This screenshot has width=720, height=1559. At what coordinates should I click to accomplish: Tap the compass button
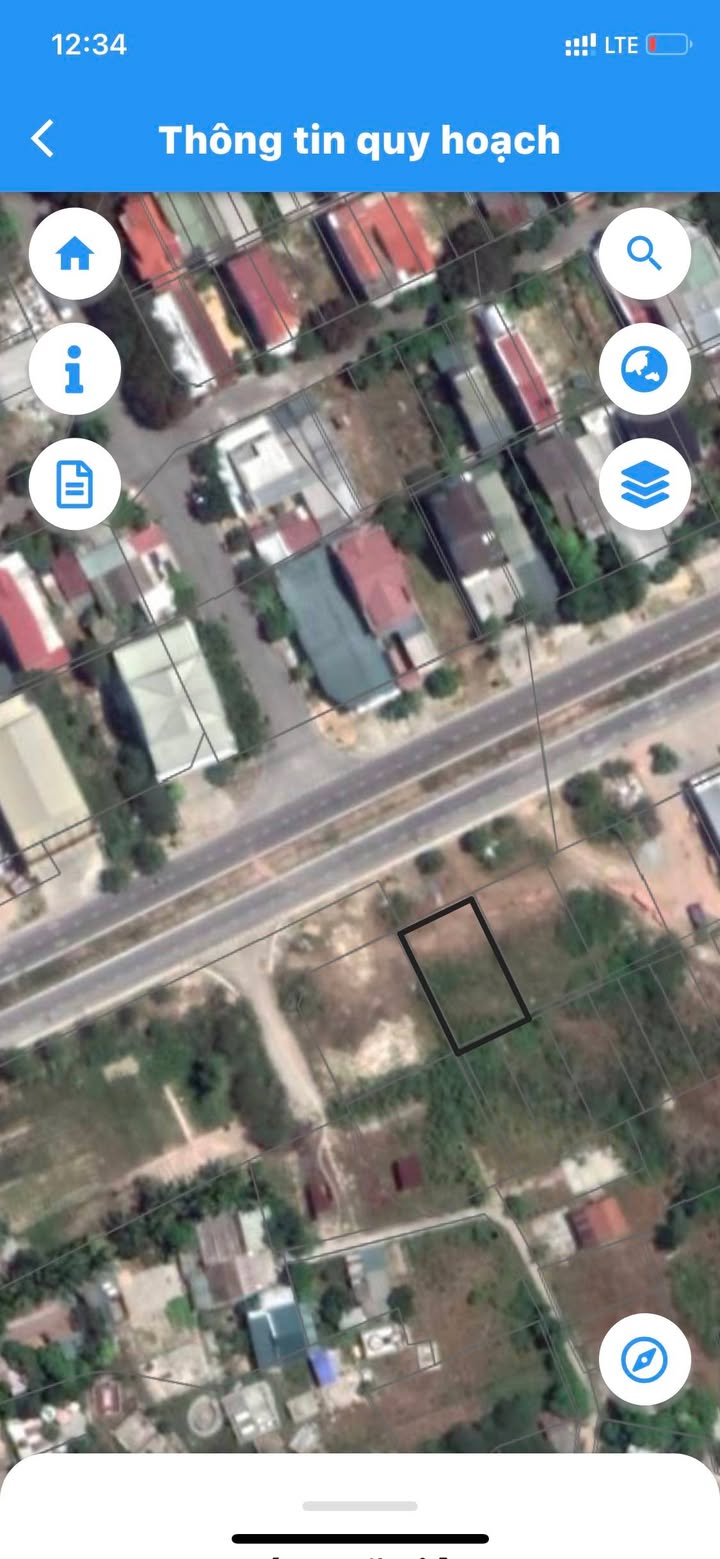(645, 1360)
